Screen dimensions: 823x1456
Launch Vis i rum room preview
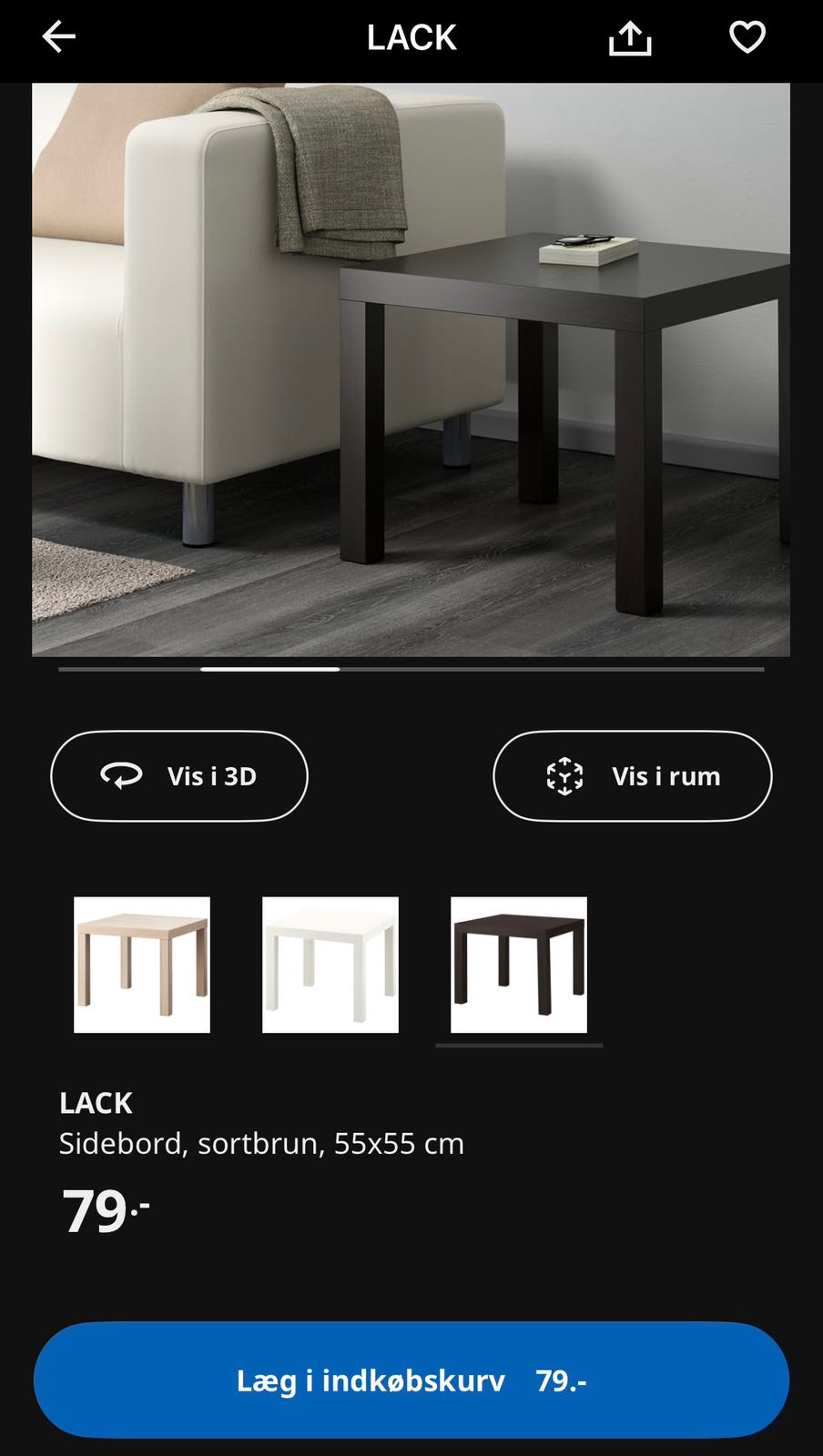tap(632, 775)
